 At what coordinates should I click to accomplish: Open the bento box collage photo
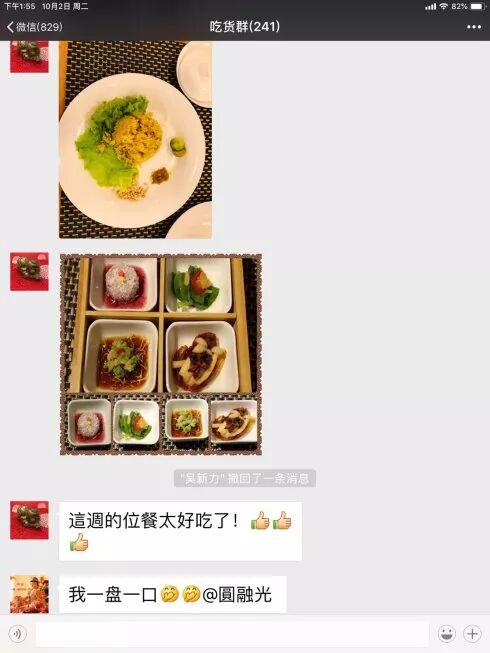(161, 354)
